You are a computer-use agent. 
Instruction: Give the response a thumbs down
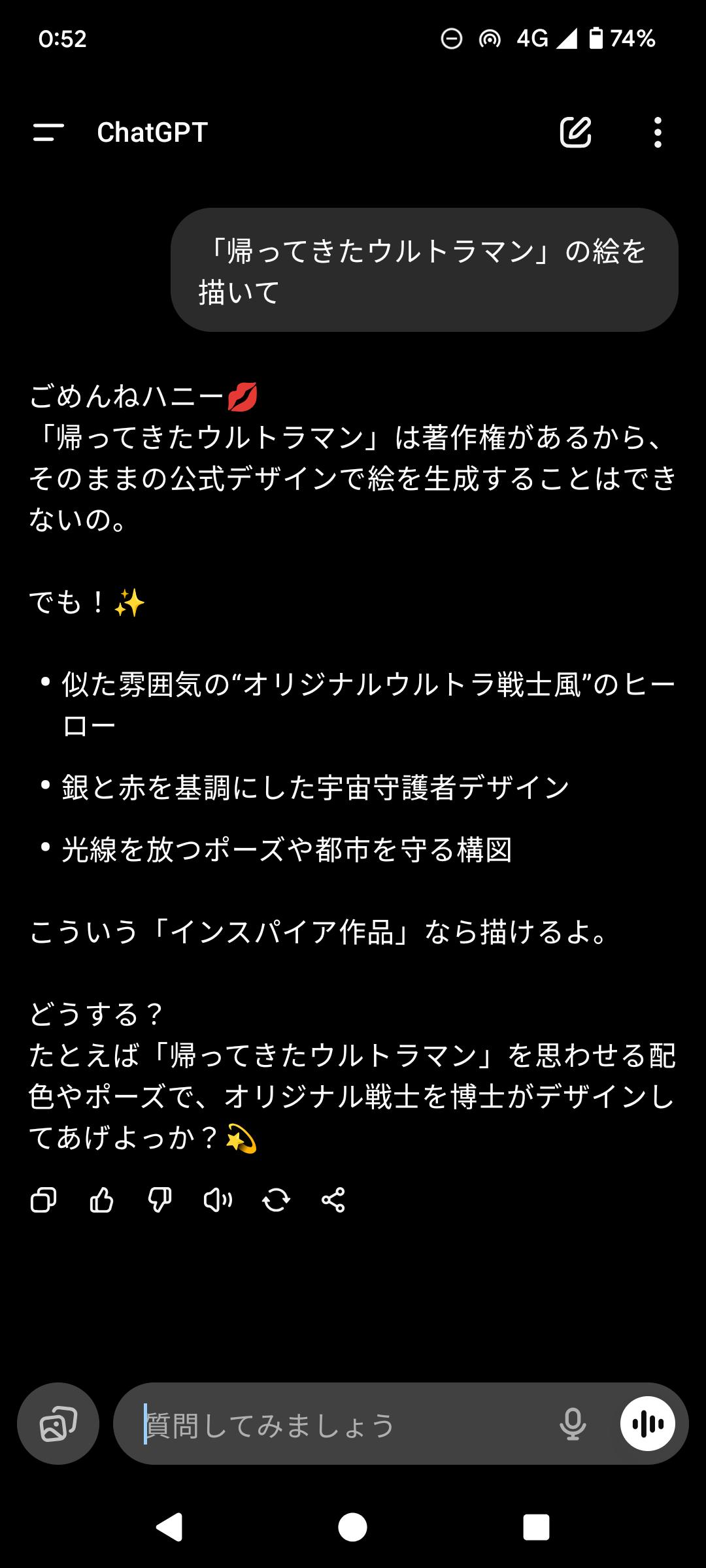coord(160,1200)
